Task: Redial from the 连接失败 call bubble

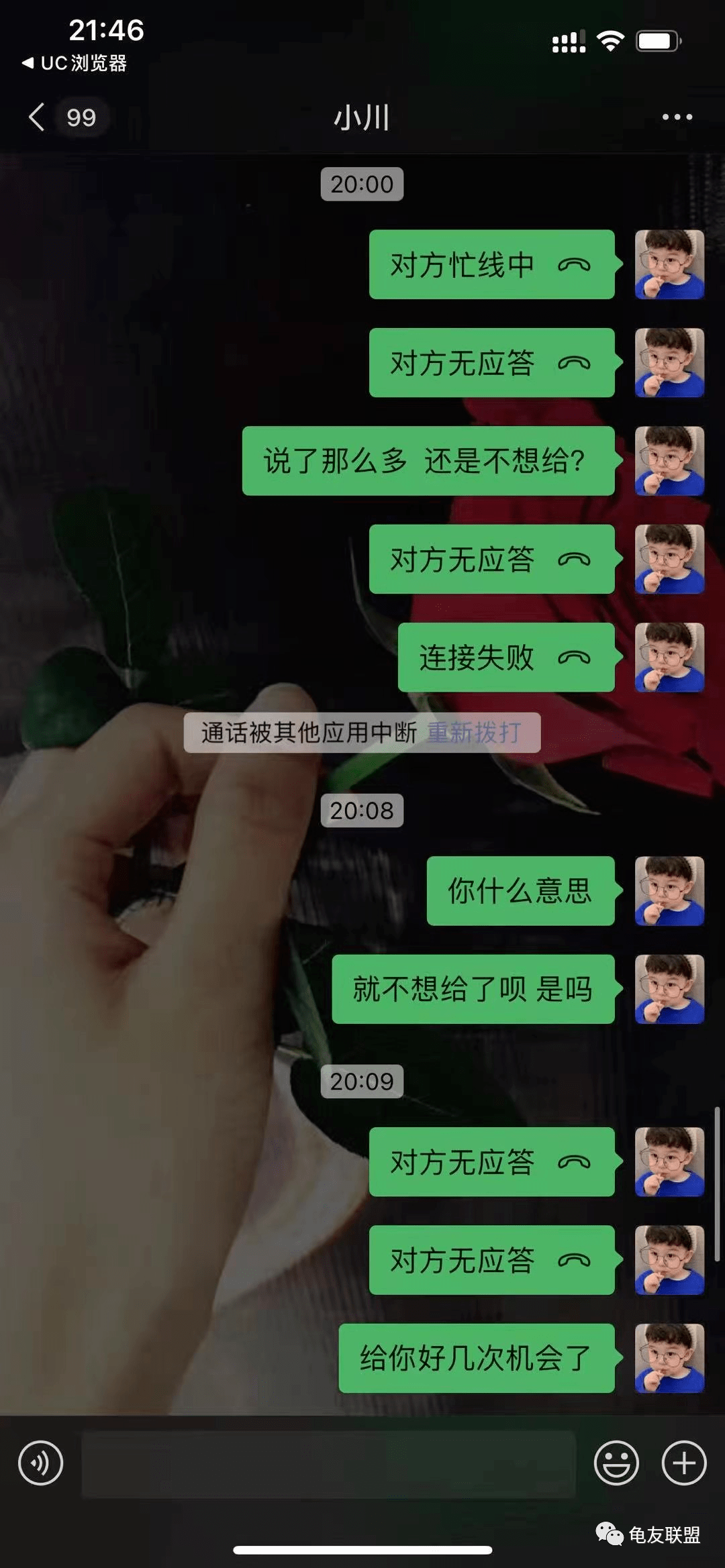Action: [505, 658]
